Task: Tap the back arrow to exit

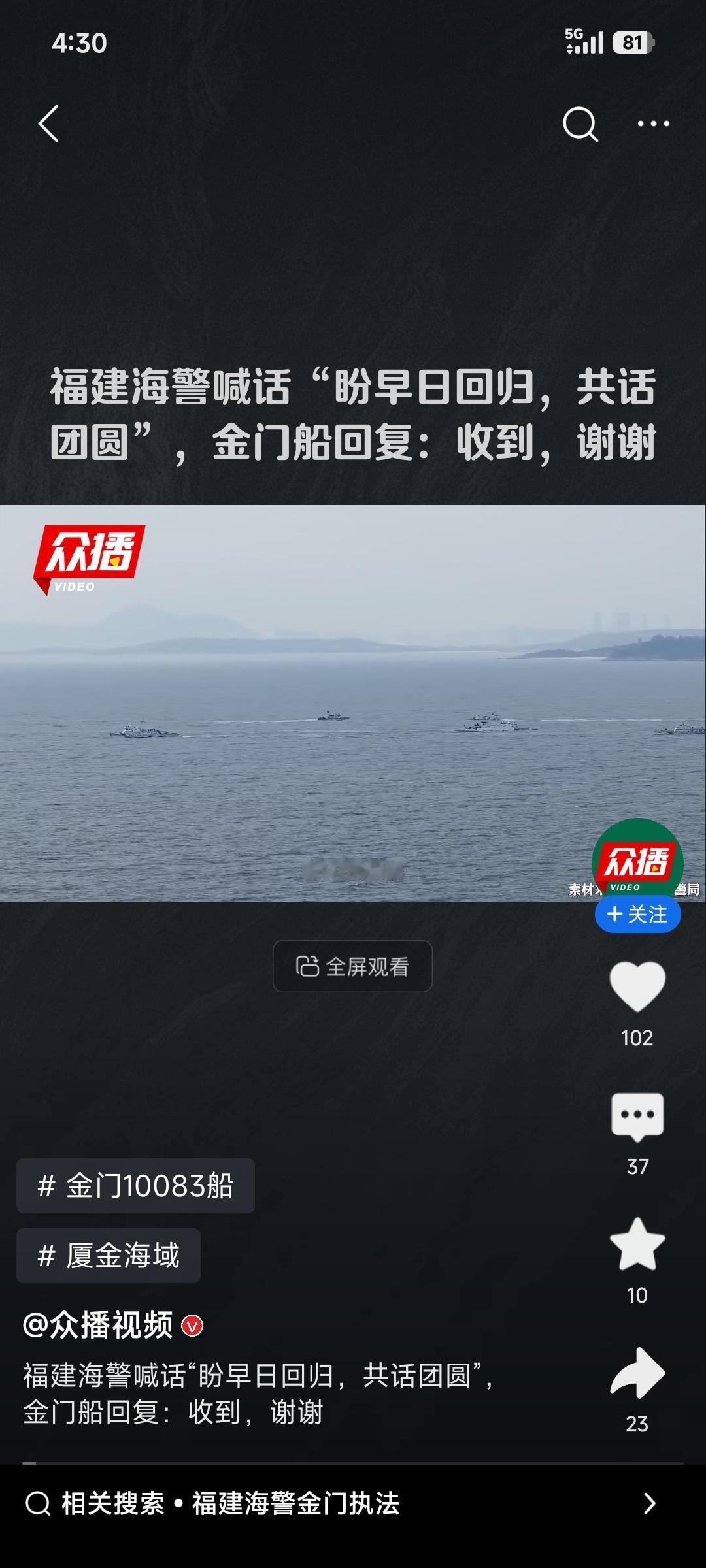Action: [x=48, y=124]
